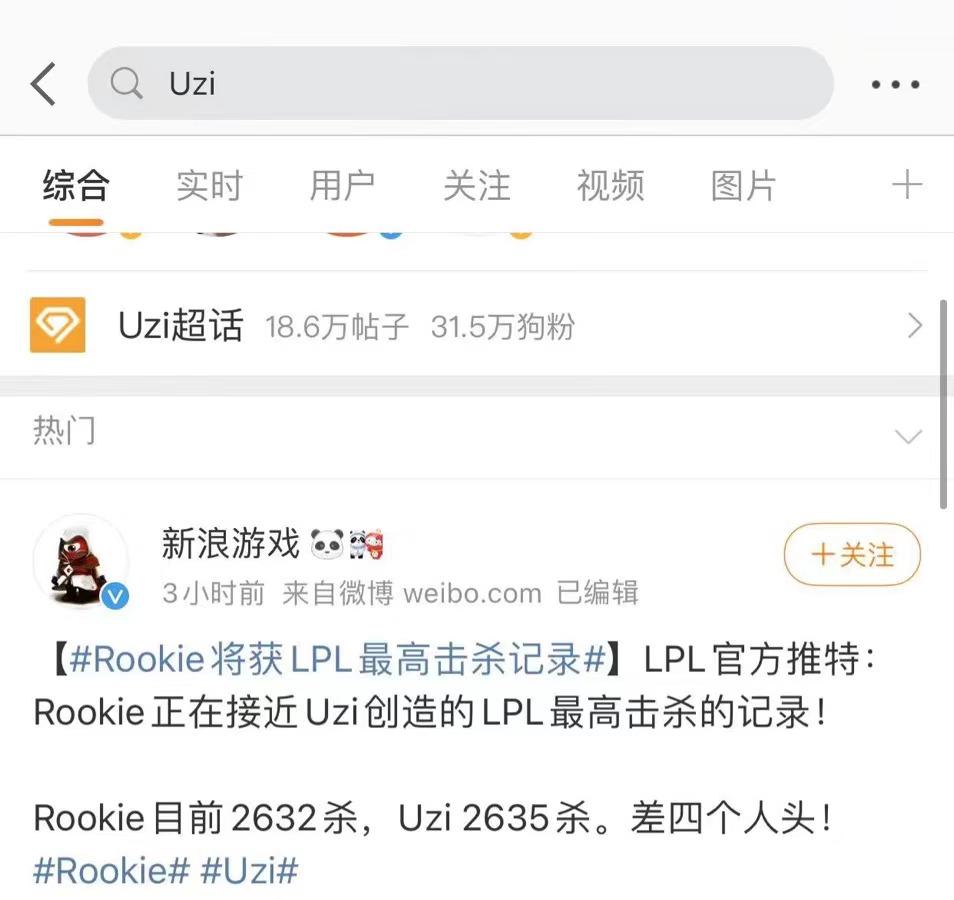
Task: Open the #Uzi# hashtag link
Action: (249, 869)
